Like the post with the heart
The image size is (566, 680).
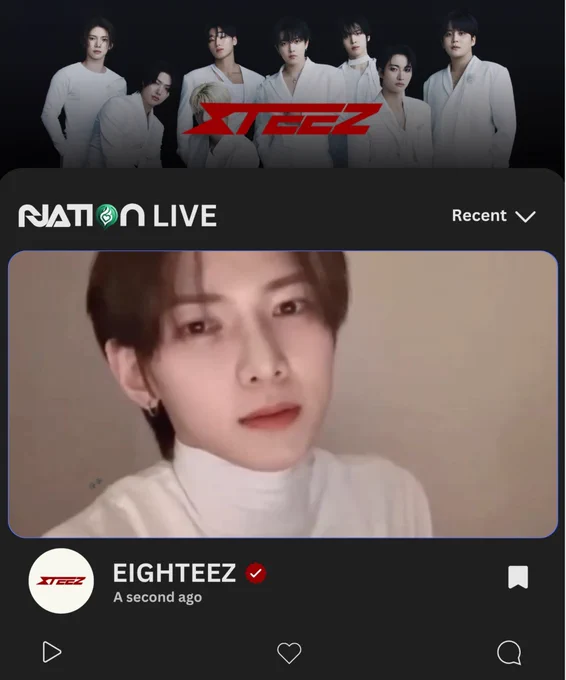pyautogui.click(x=289, y=653)
